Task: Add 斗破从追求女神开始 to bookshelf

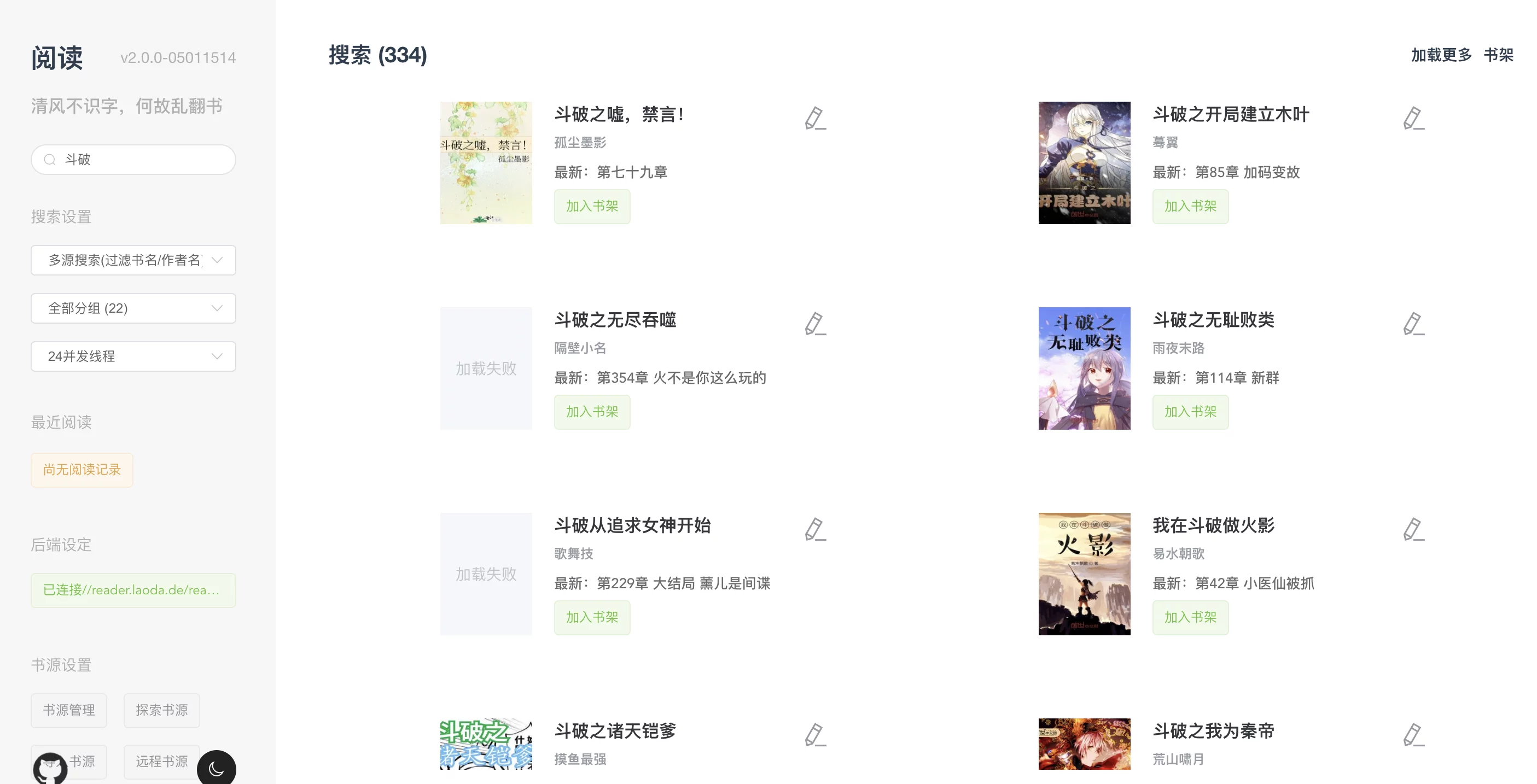Action: coord(592,617)
